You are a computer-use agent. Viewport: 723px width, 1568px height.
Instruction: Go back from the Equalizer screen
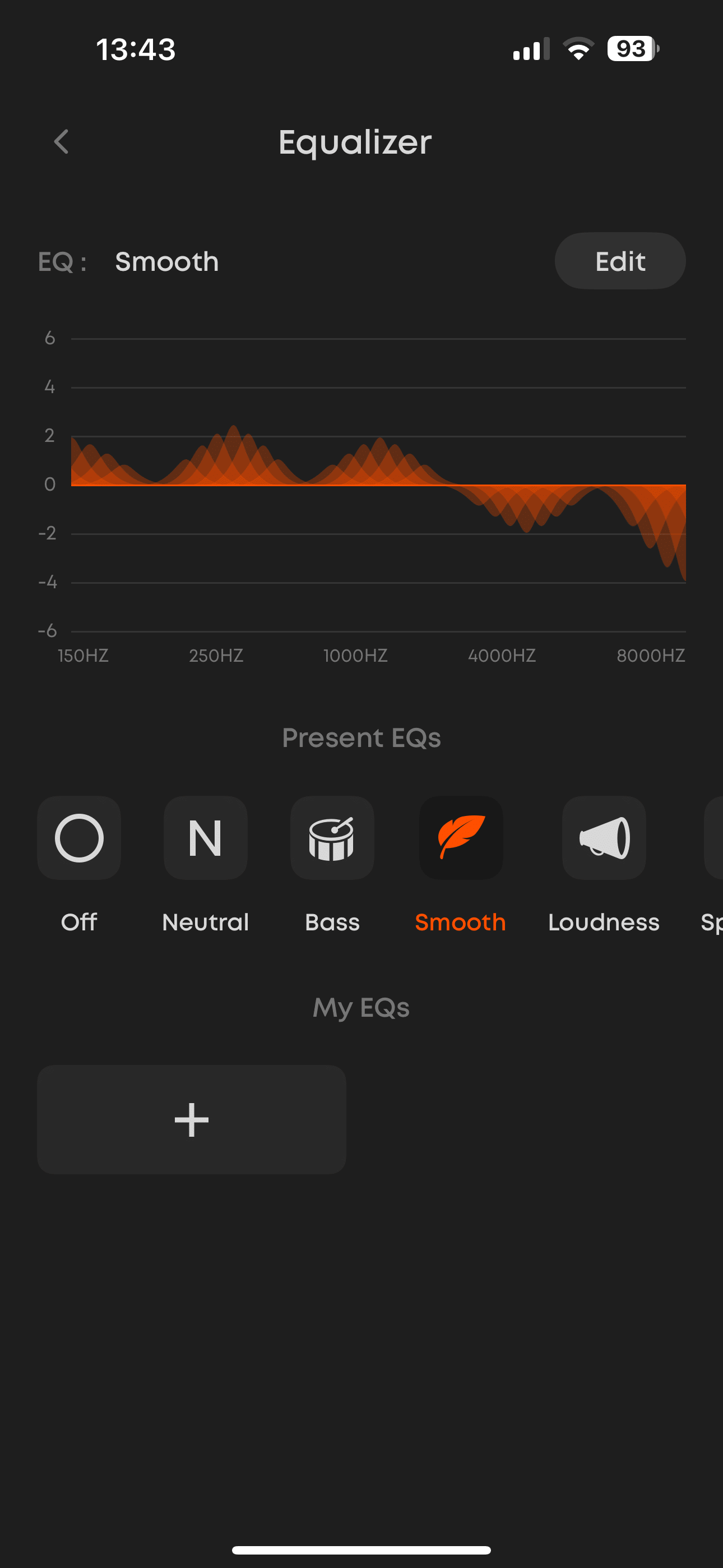61,142
